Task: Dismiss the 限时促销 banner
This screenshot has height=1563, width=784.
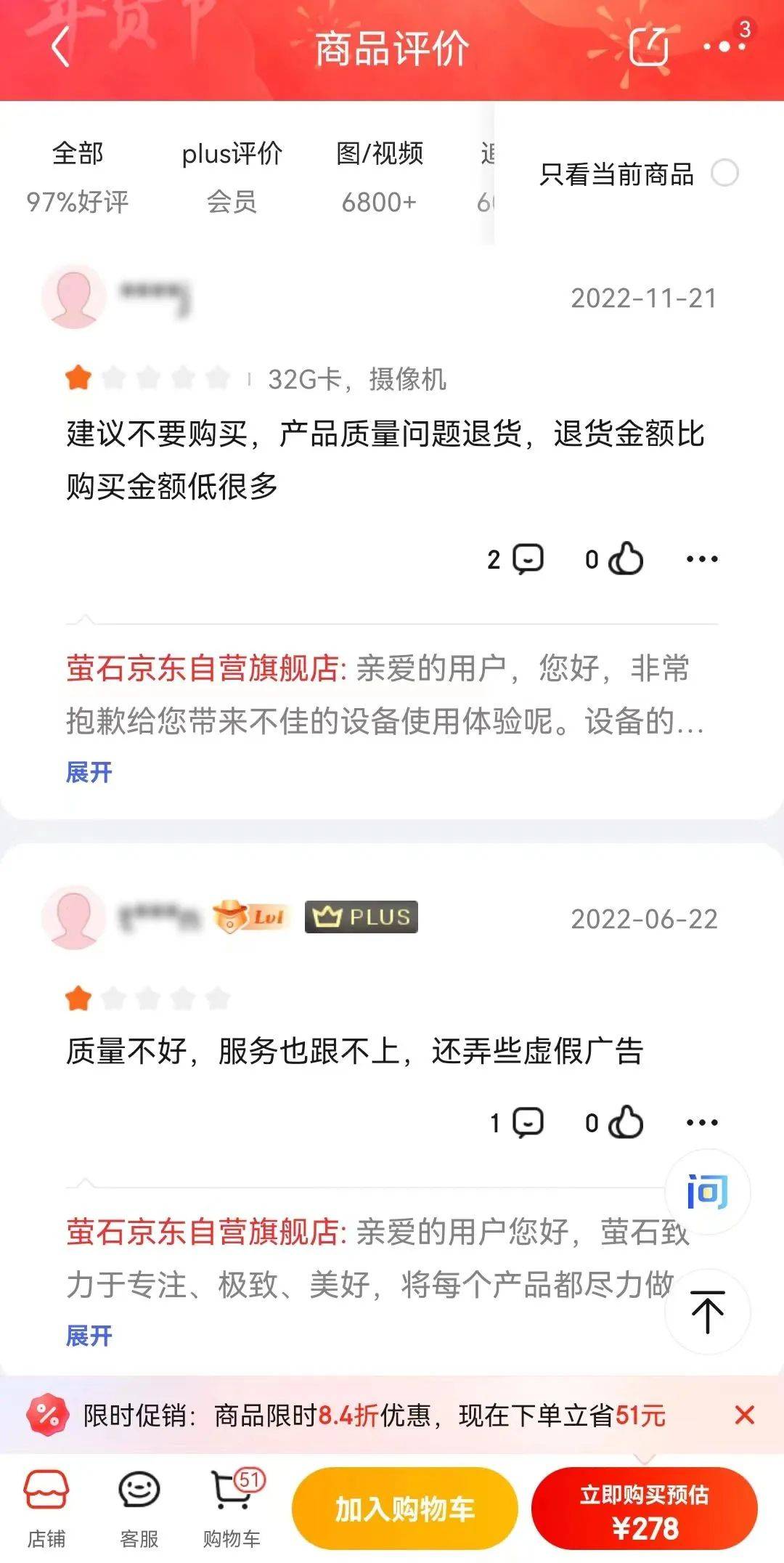Action: pyautogui.click(x=744, y=1415)
